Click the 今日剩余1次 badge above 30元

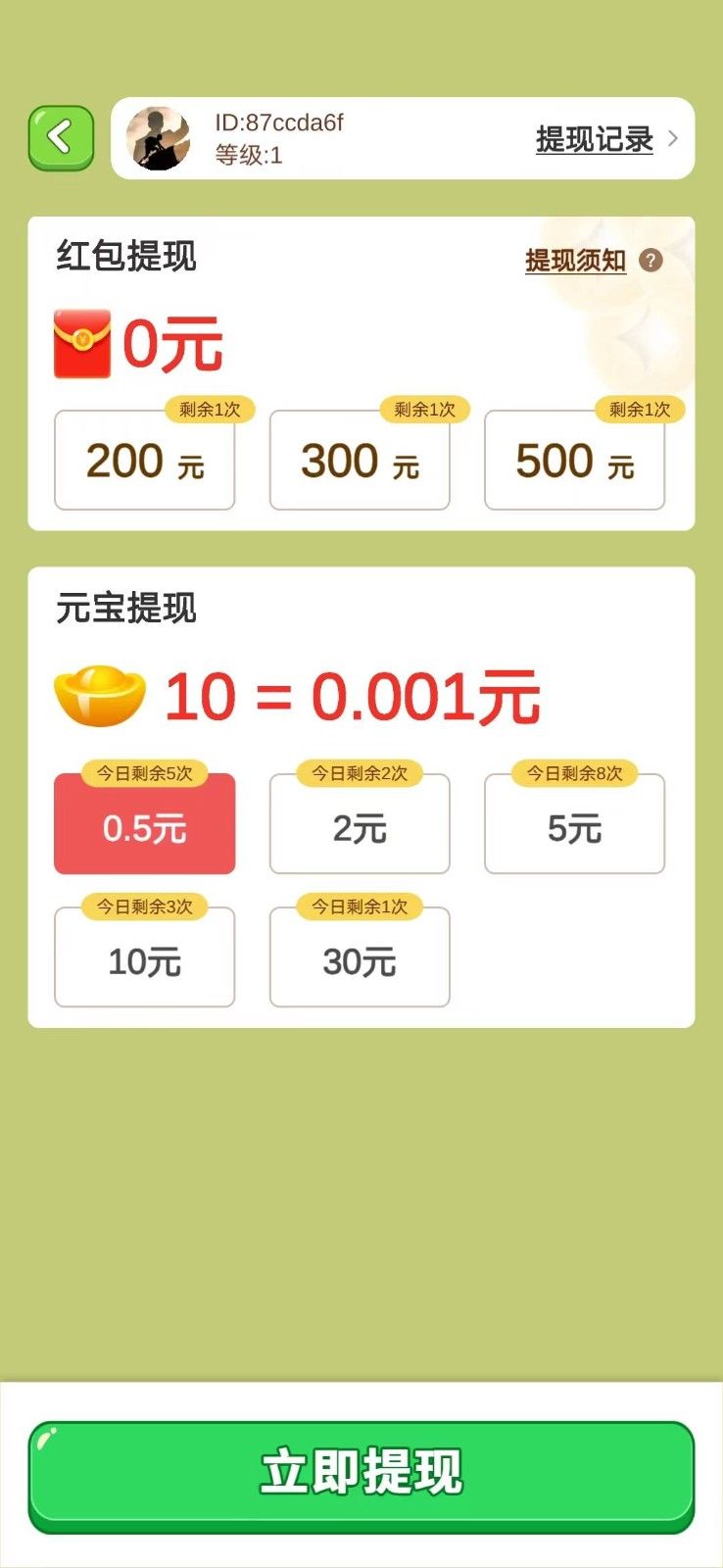coord(359,907)
